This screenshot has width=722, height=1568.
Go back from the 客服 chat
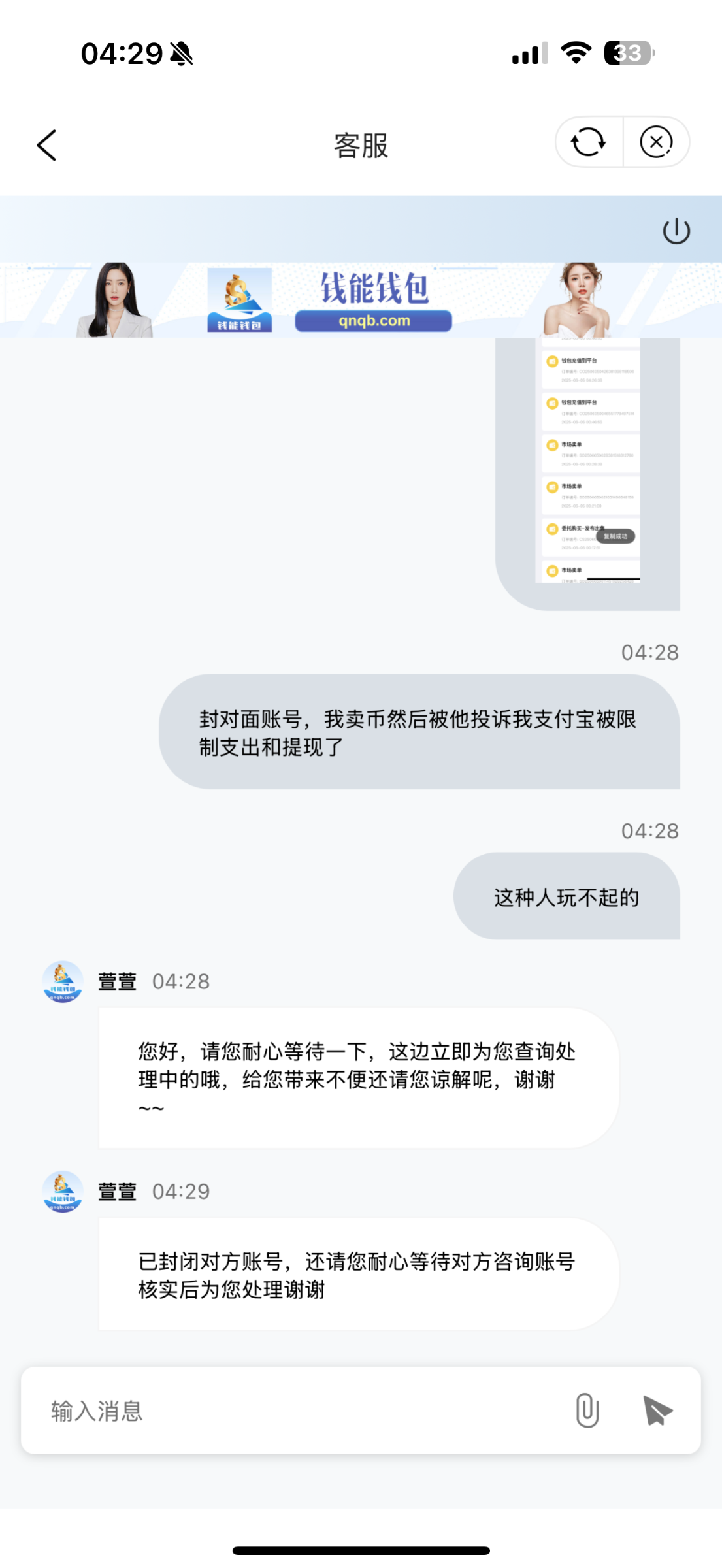[x=46, y=145]
